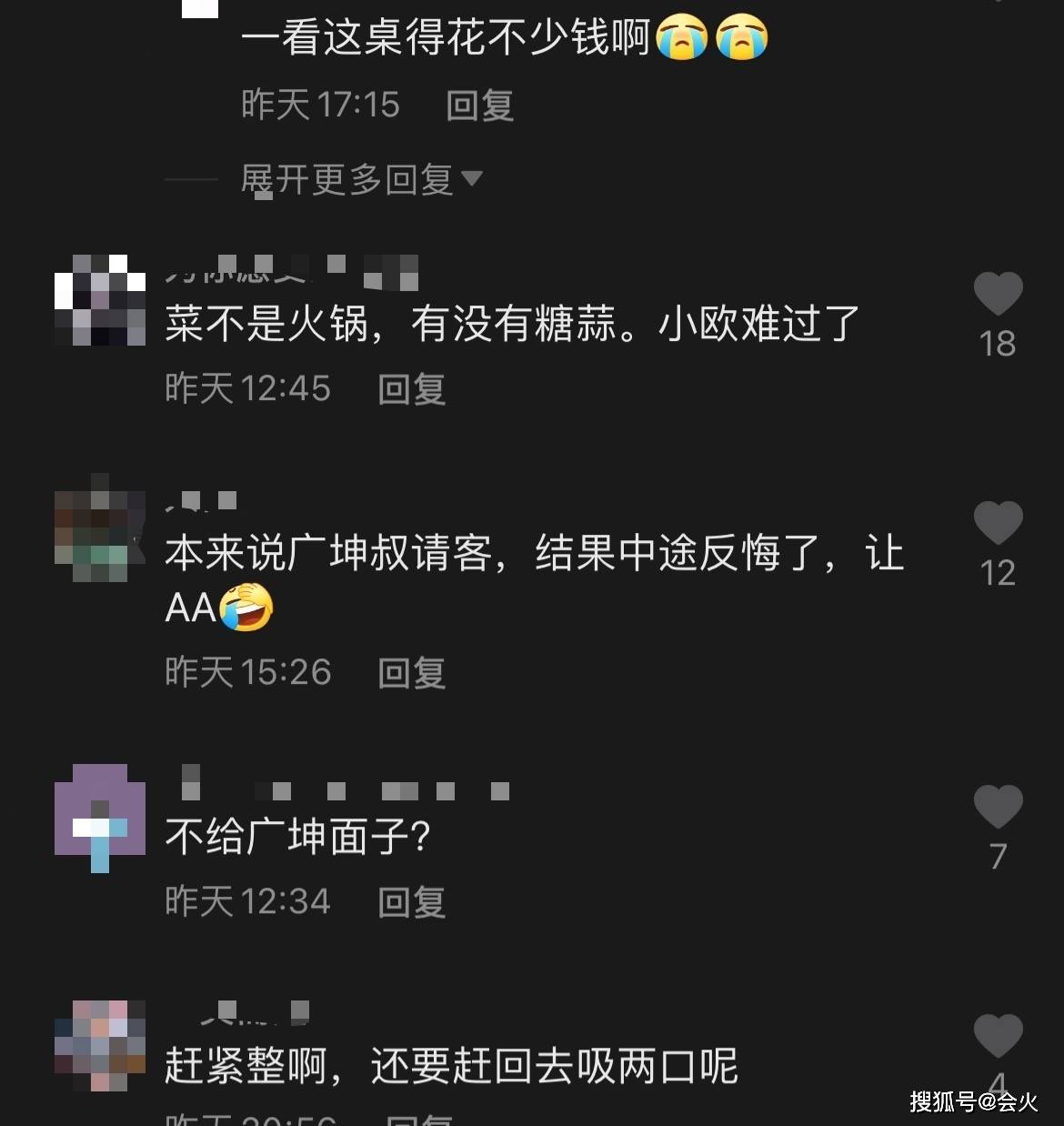Open avatar of the 广坤叔请客 commenter
Screen dimensions: 1064x1126
[100, 529]
